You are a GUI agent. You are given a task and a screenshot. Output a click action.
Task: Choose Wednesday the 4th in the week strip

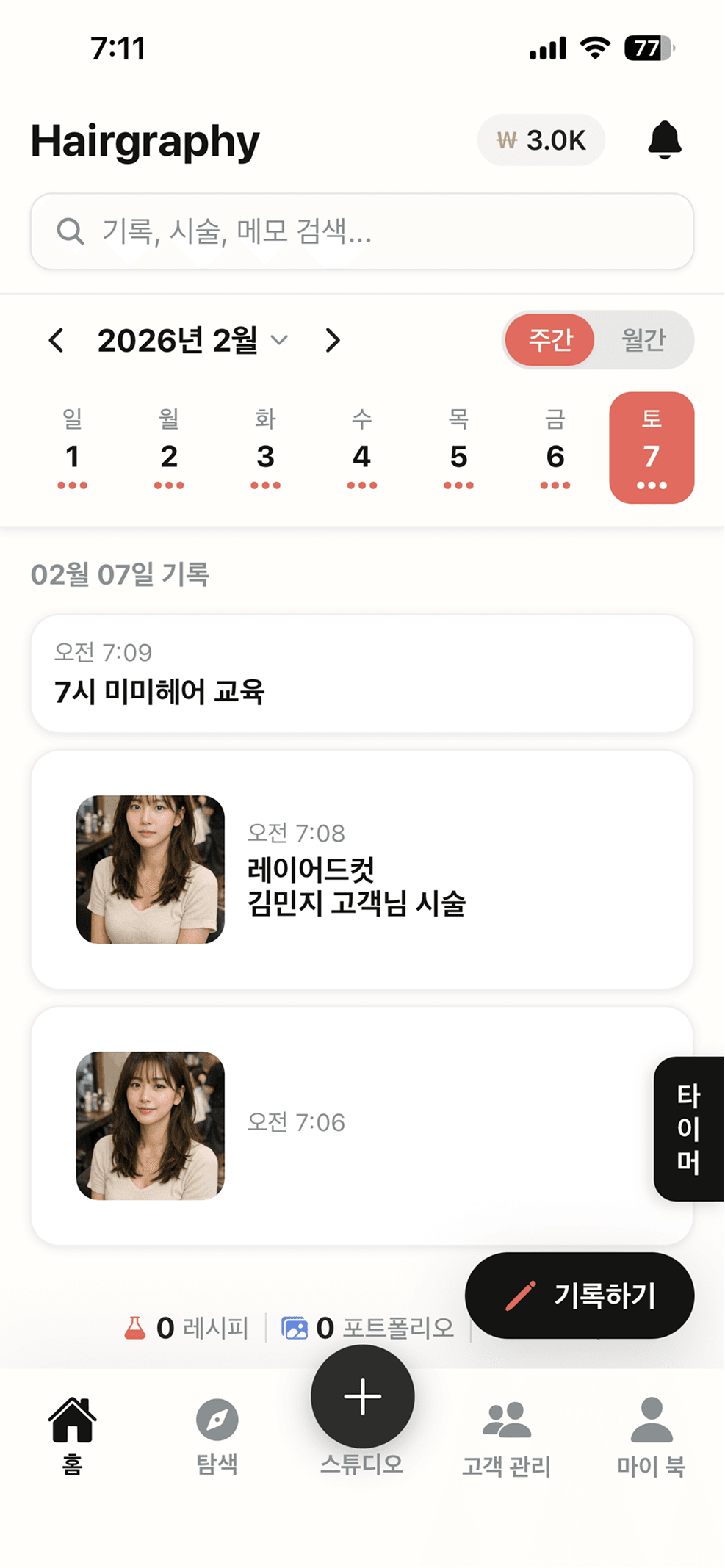361,448
